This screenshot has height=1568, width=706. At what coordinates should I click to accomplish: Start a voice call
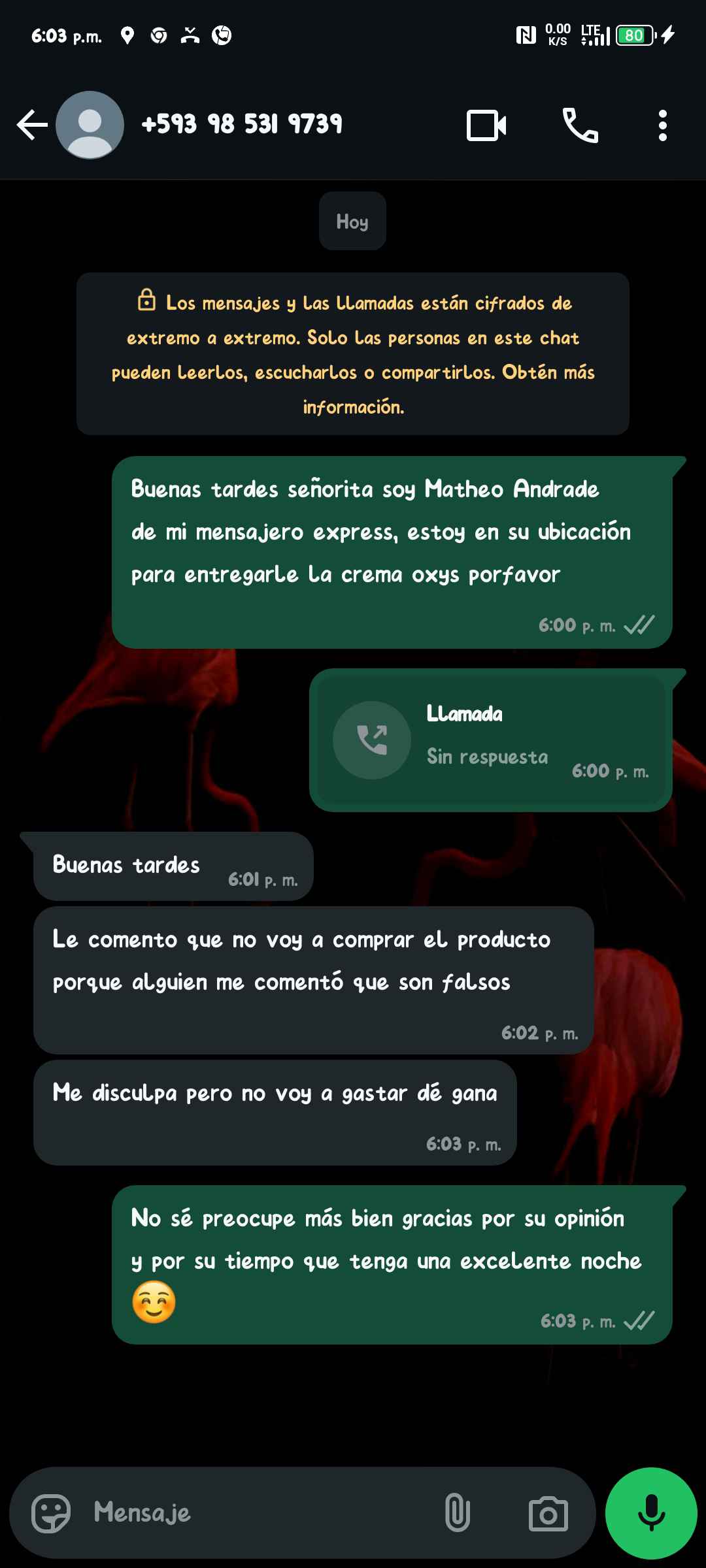click(x=580, y=125)
